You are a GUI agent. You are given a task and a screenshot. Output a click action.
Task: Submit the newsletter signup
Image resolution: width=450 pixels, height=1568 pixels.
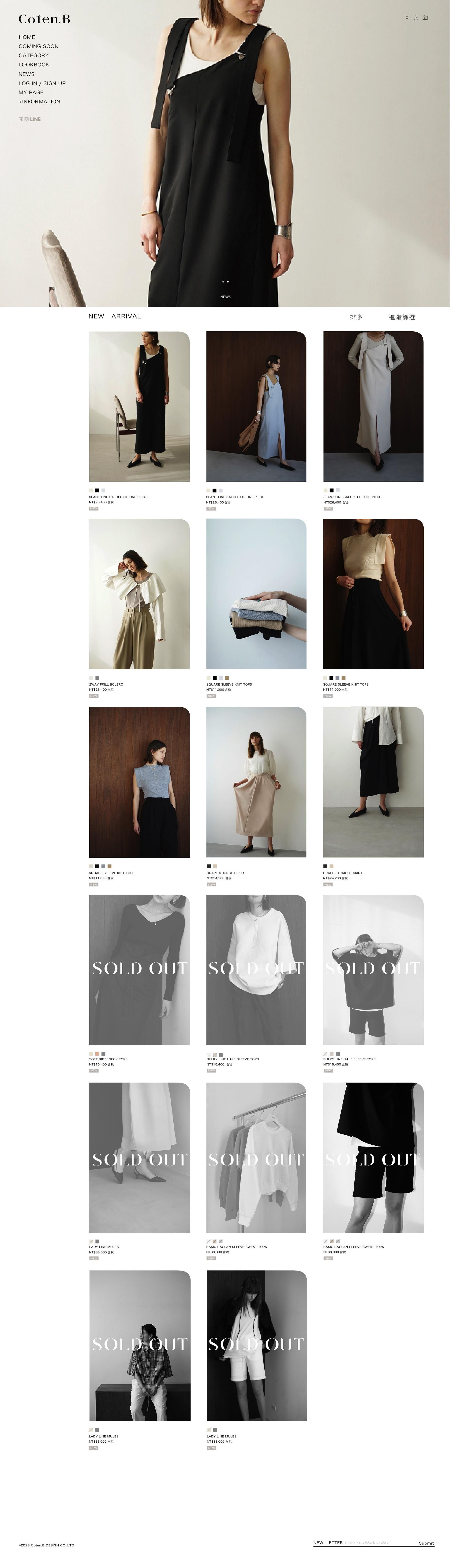426,1543
